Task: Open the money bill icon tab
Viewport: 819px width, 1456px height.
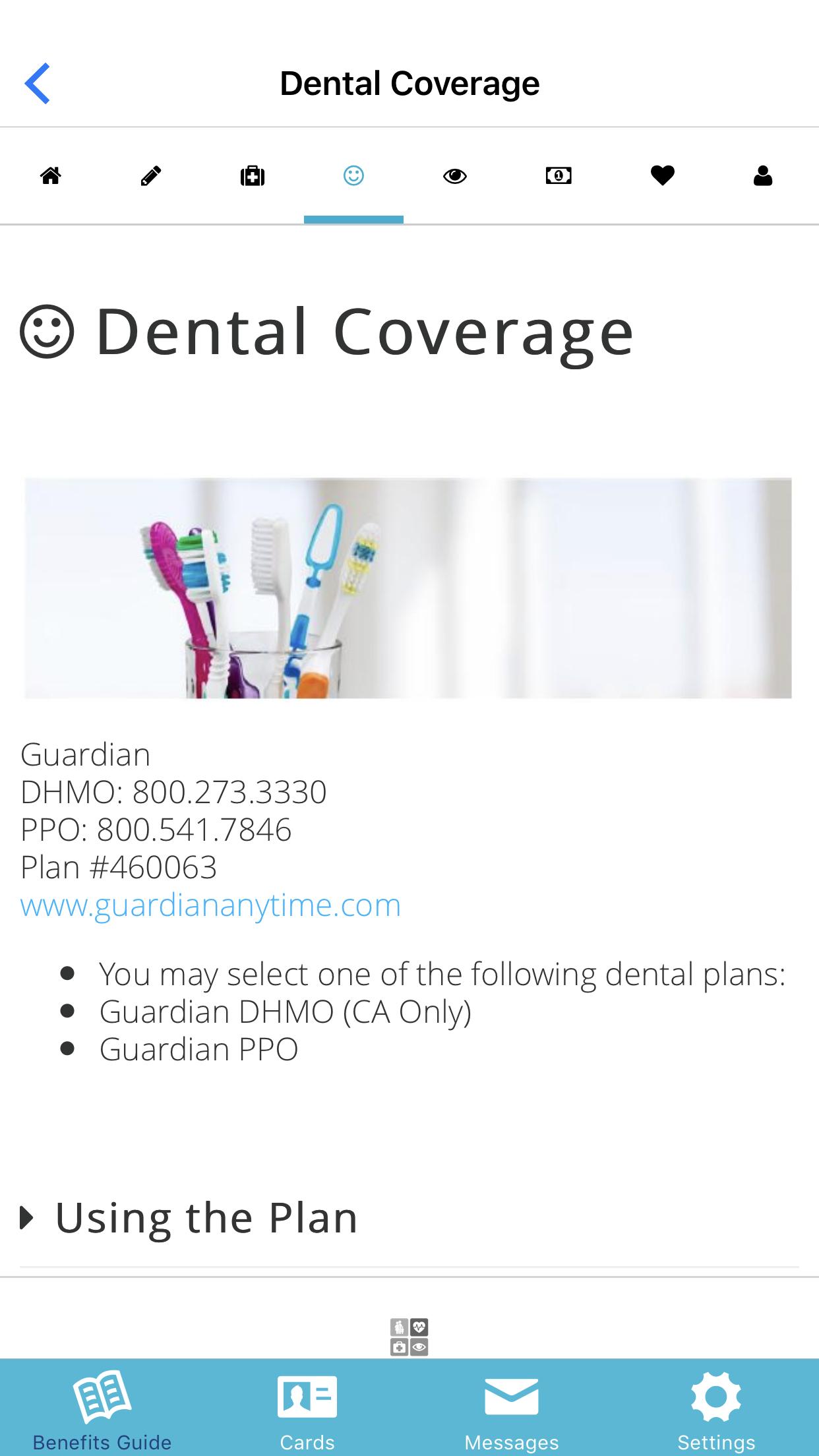Action: pos(559,176)
